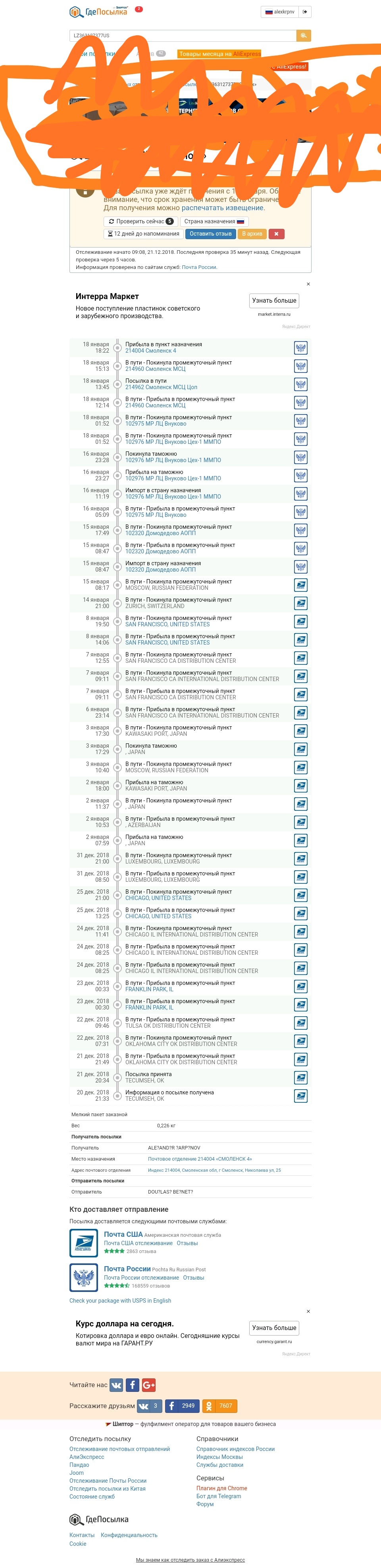Share to Odnoklassniki with the 7607 counter button

(219, 1405)
